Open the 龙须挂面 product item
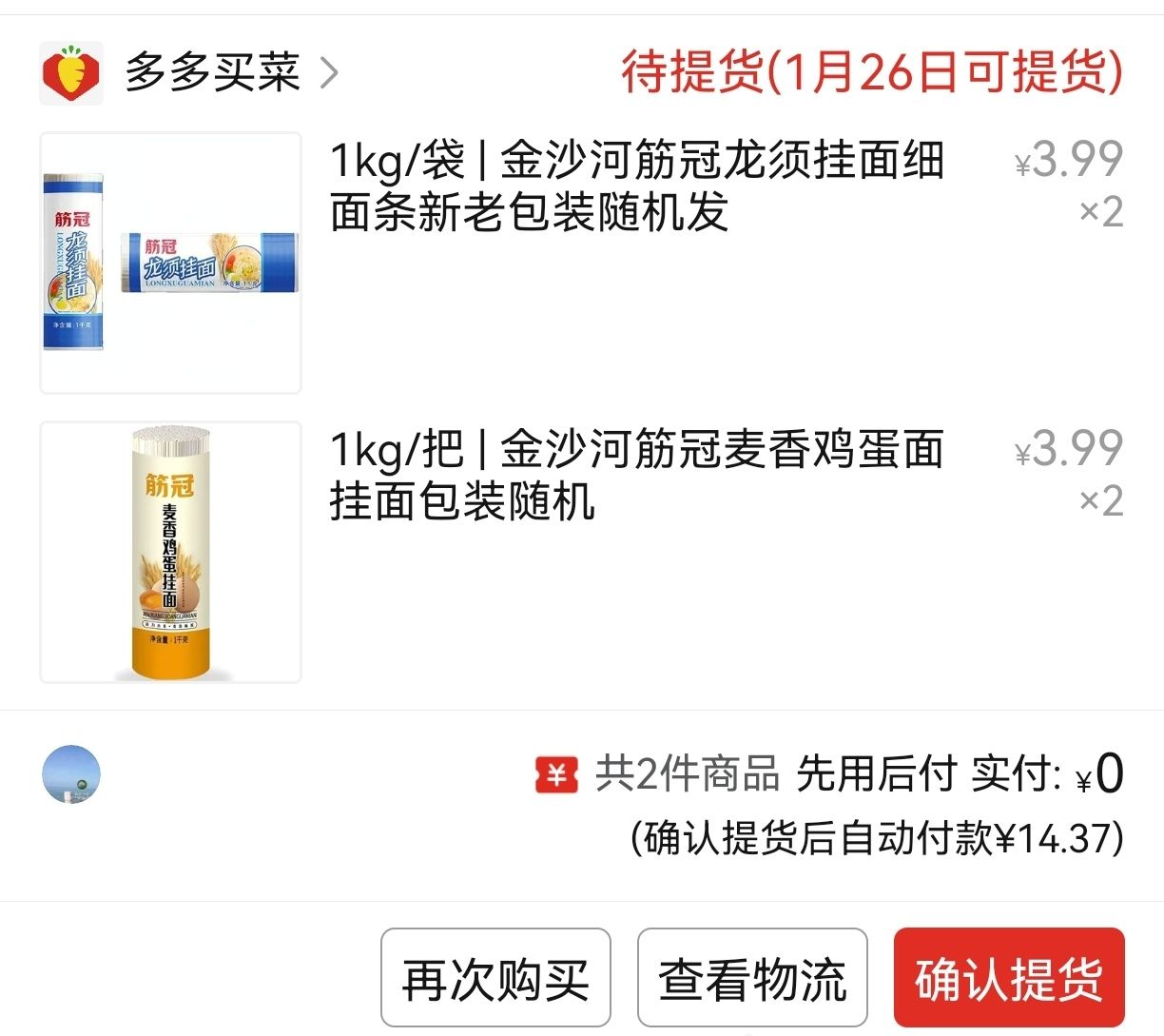This screenshot has width=1164, height=1036. [x=635, y=186]
